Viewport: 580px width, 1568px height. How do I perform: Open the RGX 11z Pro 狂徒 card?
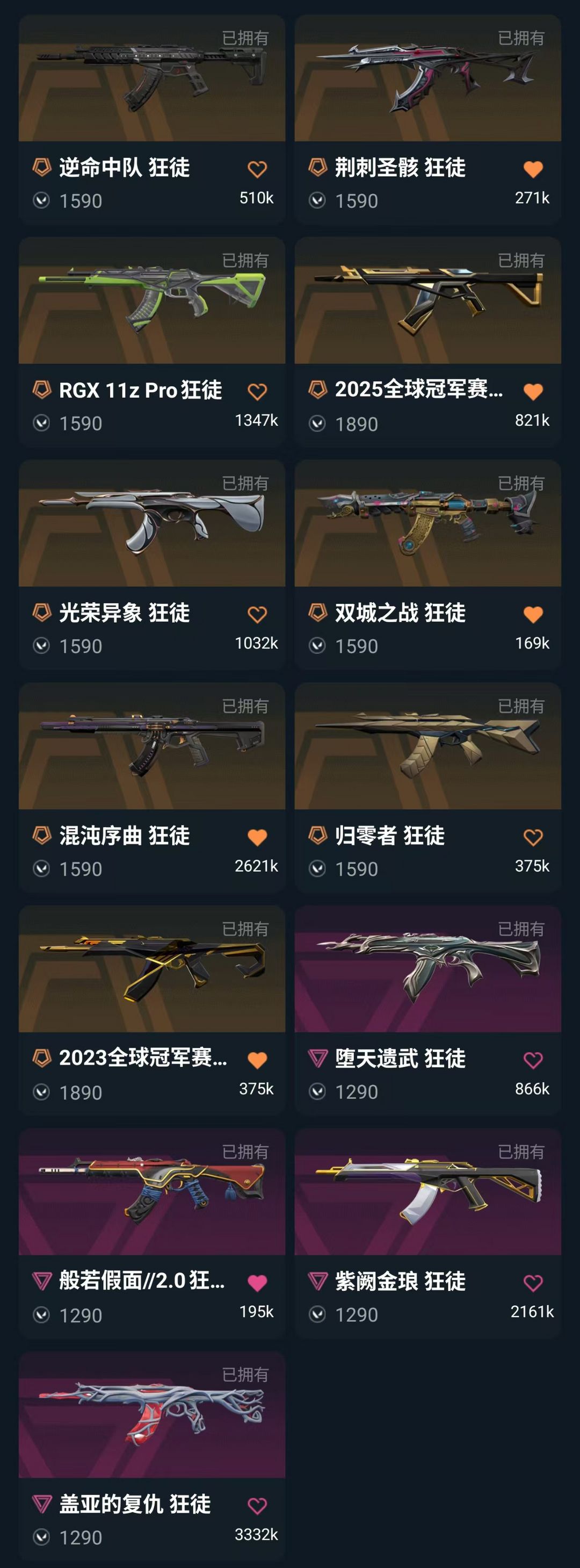pos(151,342)
